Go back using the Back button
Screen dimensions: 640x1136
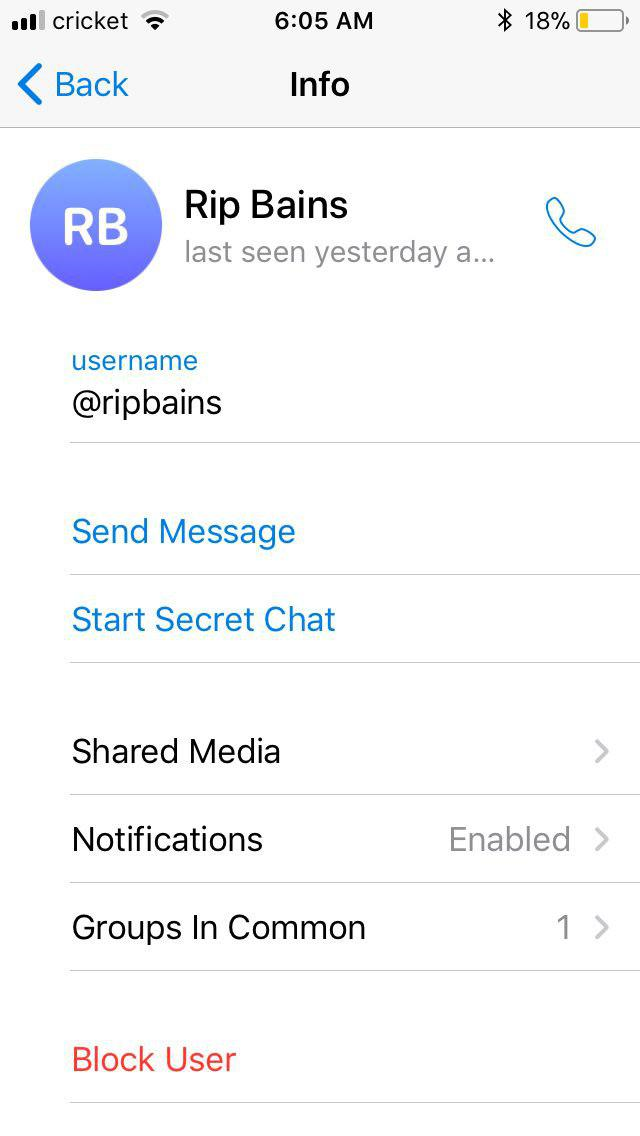(x=72, y=84)
